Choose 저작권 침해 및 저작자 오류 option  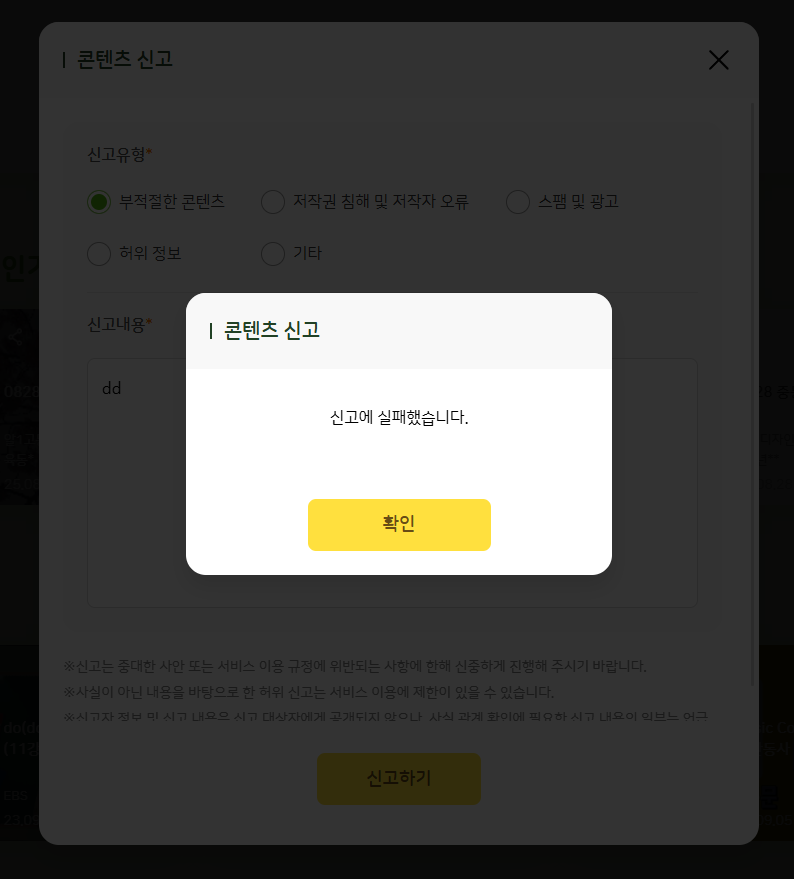[x=273, y=202]
